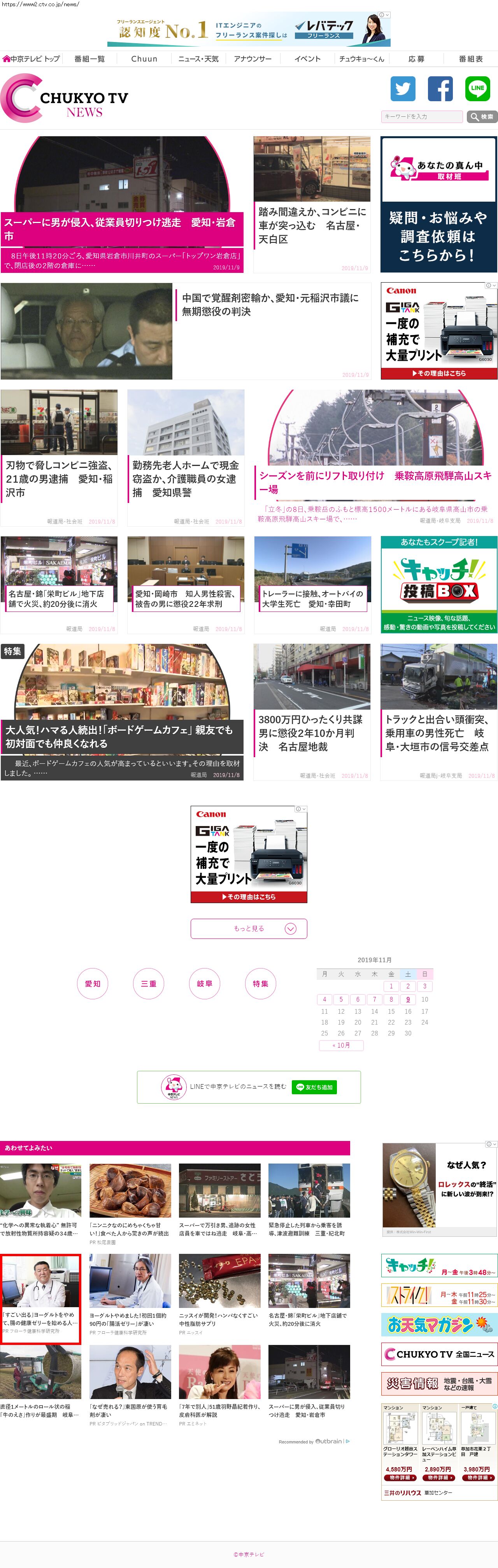The width and height of the screenshot is (498, 1568).
Task: Switch to ニュース・天気 menu item
Action: (198, 59)
